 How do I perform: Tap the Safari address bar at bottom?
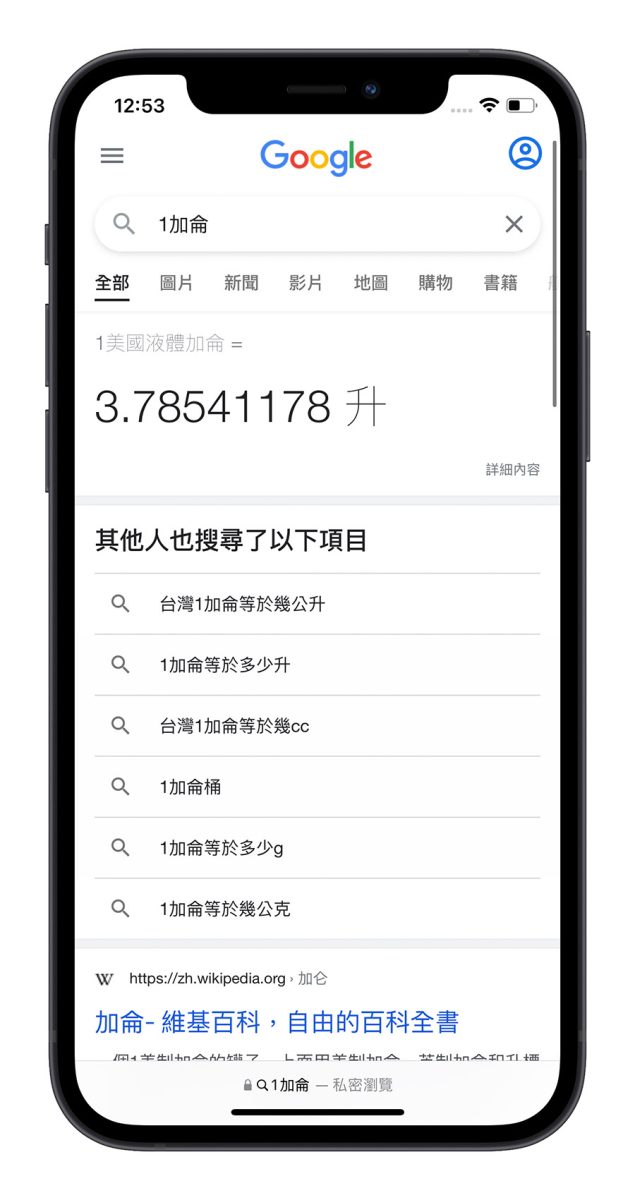coord(317,1085)
